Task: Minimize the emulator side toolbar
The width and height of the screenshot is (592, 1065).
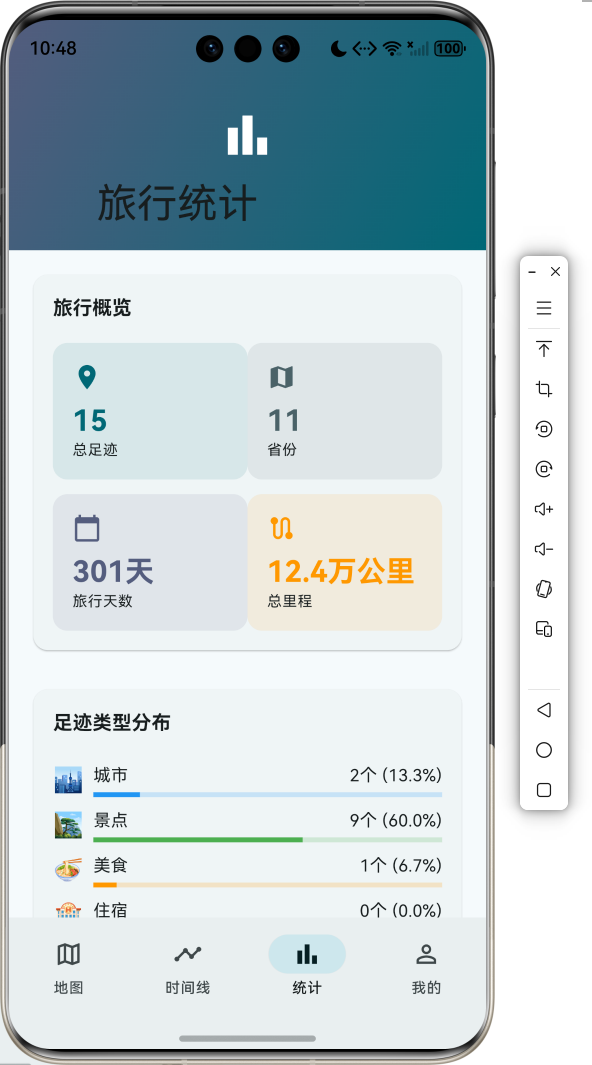Action: pyautogui.click(x=532, y=272)
